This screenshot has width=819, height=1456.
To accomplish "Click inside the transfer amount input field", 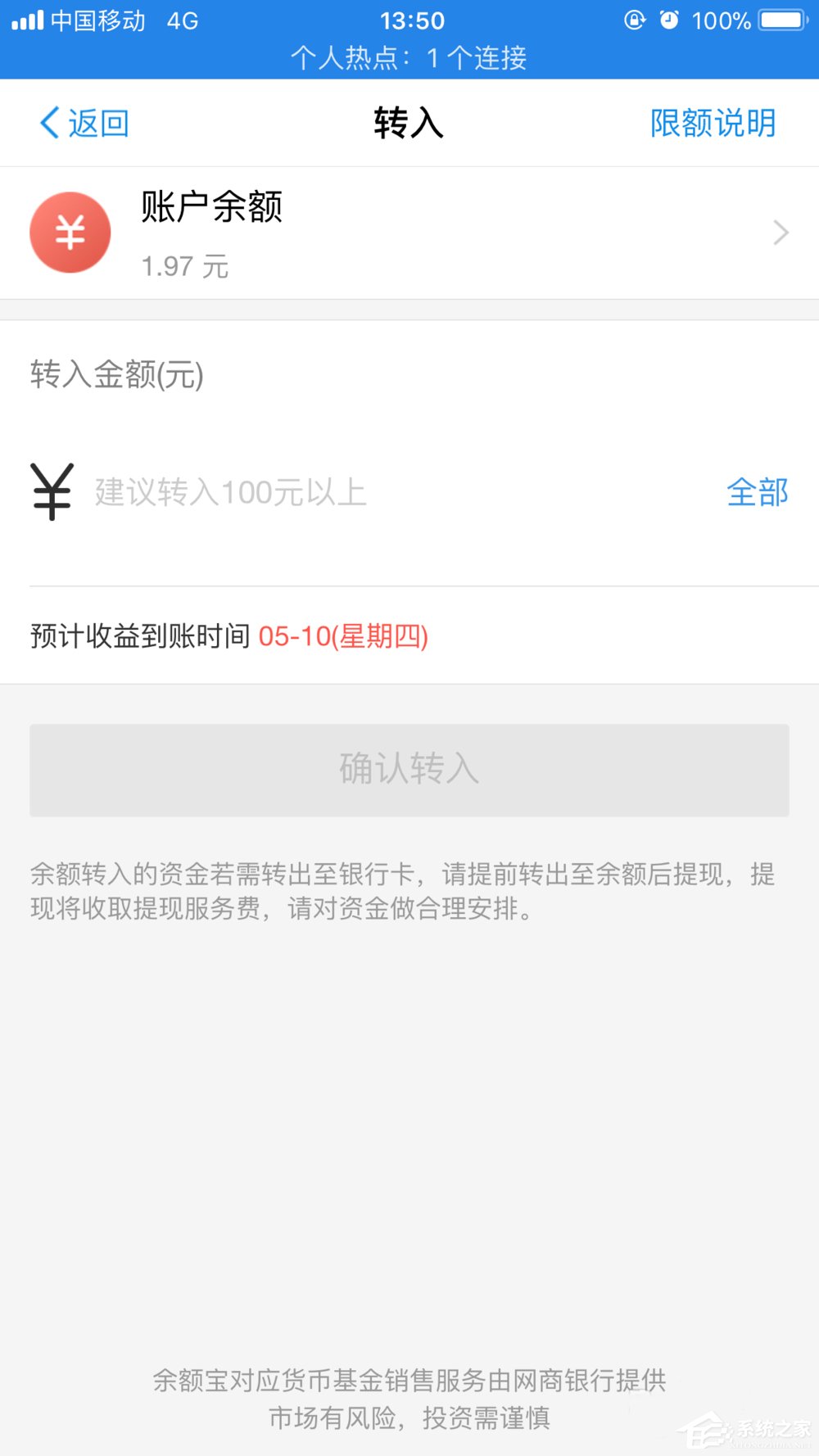I will [328, 491].
